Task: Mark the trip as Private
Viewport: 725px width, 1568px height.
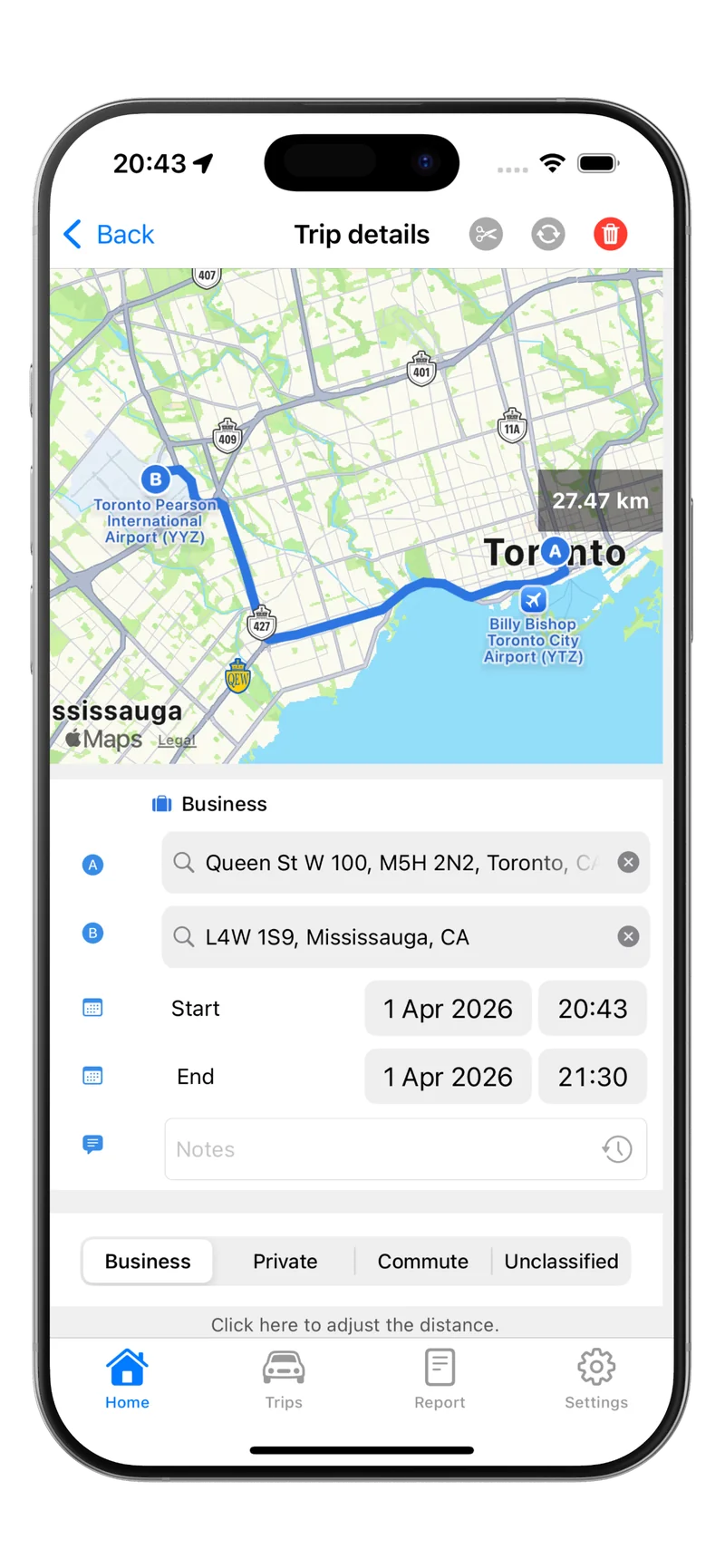Action: [x=285, y=1261]
